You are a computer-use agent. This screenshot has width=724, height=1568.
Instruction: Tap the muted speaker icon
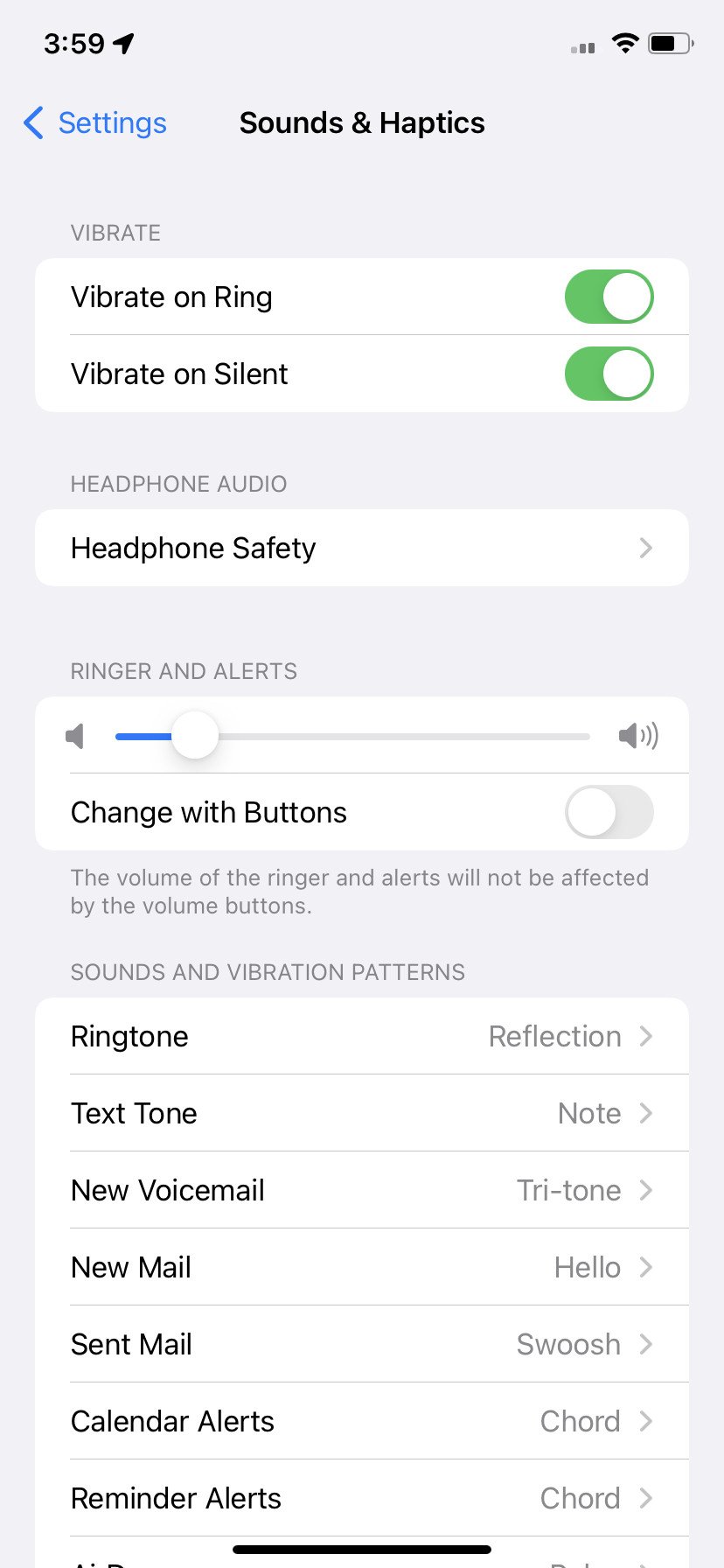pos(74,736)
